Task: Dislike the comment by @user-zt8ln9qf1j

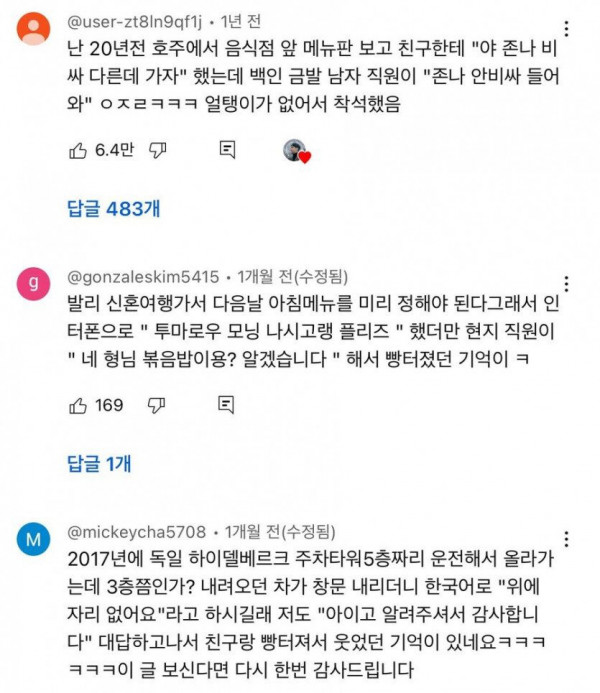Action: (156, 150)
